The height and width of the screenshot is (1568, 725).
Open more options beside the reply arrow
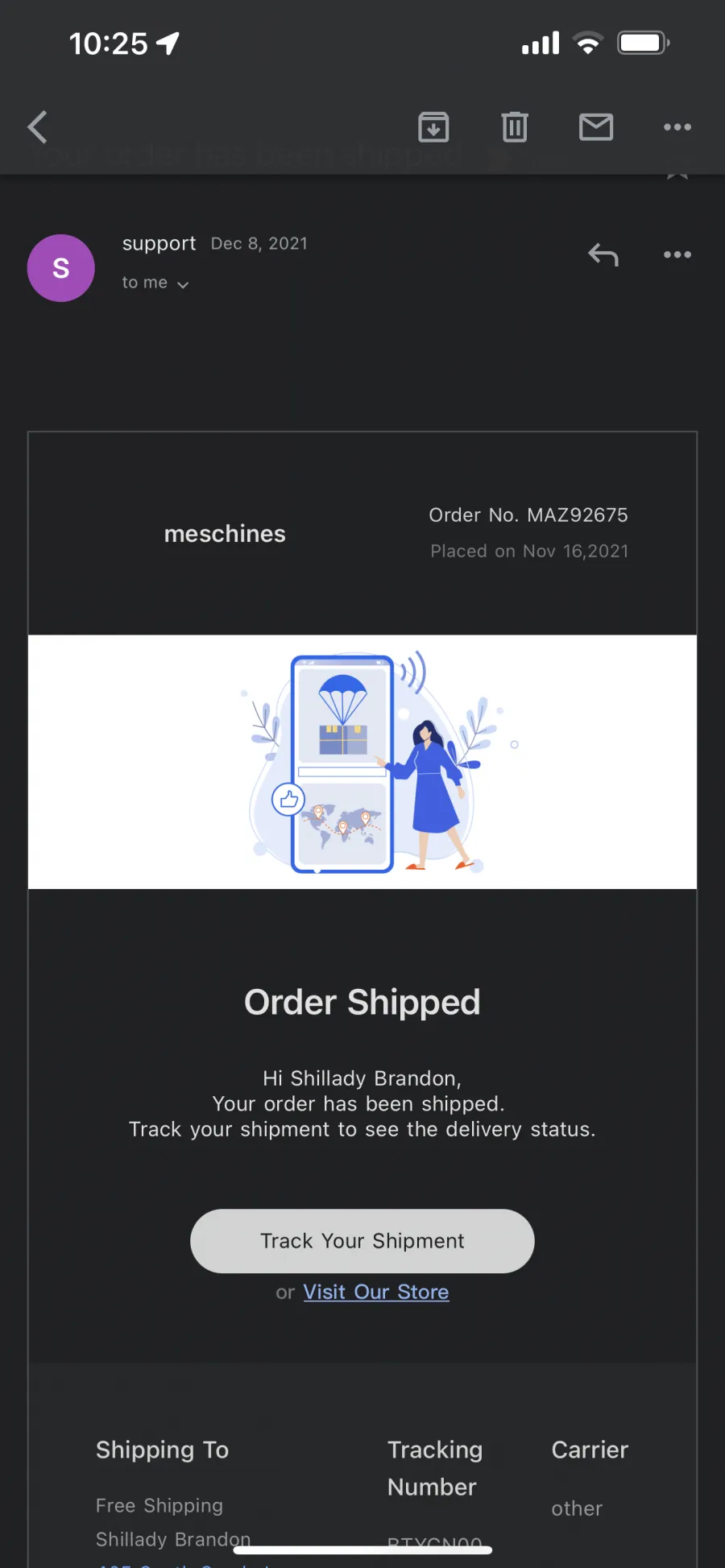click(x=677, y=254)
